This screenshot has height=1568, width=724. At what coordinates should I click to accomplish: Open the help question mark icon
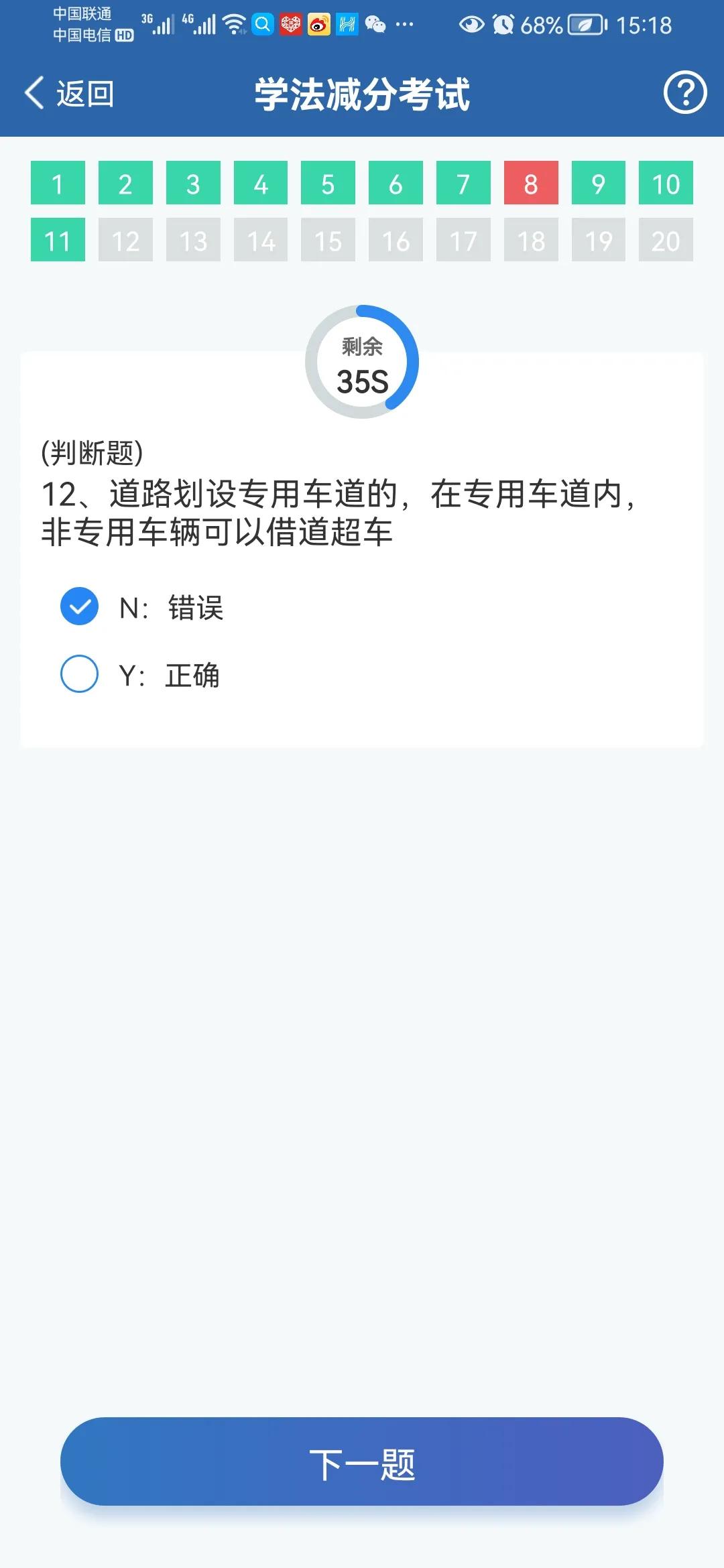[684, 92]
